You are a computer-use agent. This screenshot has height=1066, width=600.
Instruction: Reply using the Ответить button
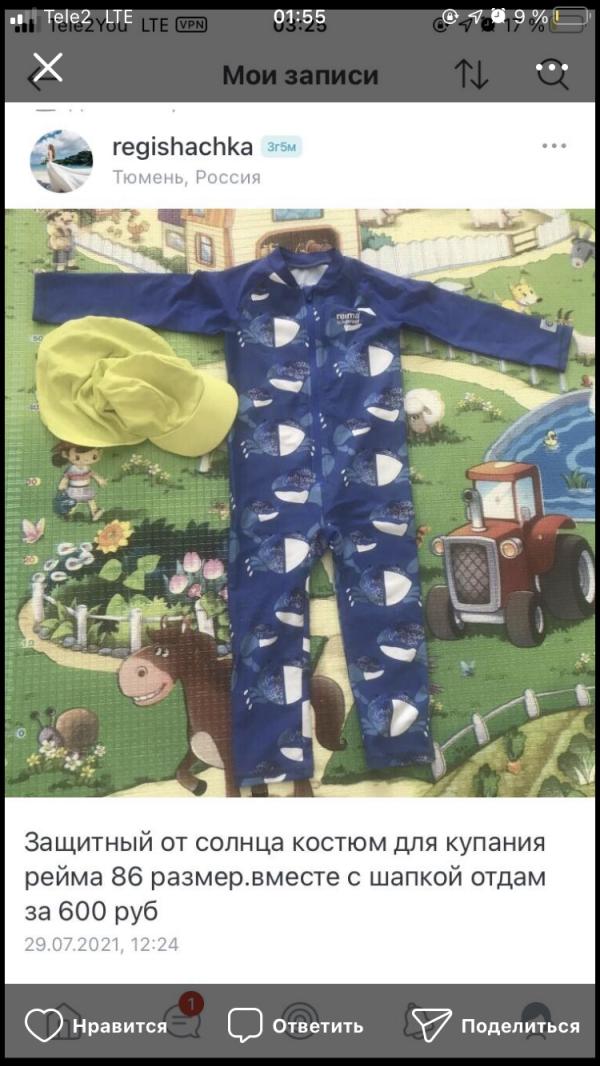tap(296, 1025)
